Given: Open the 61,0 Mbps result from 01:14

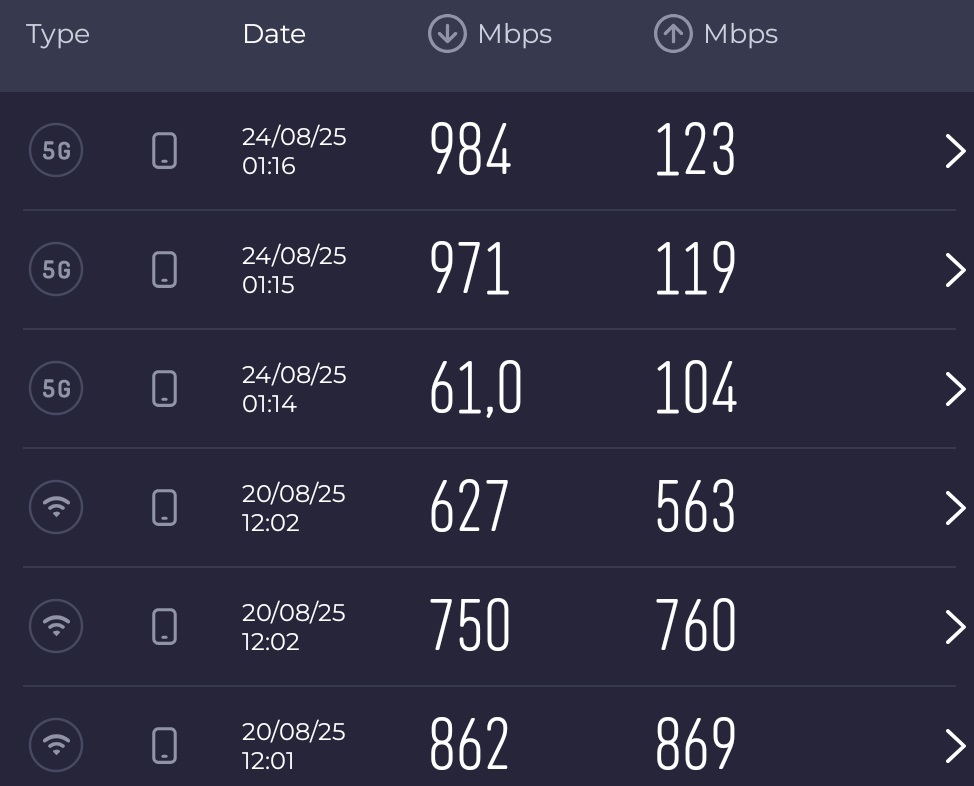Looking at the screenshot, I should coord(954,389).
